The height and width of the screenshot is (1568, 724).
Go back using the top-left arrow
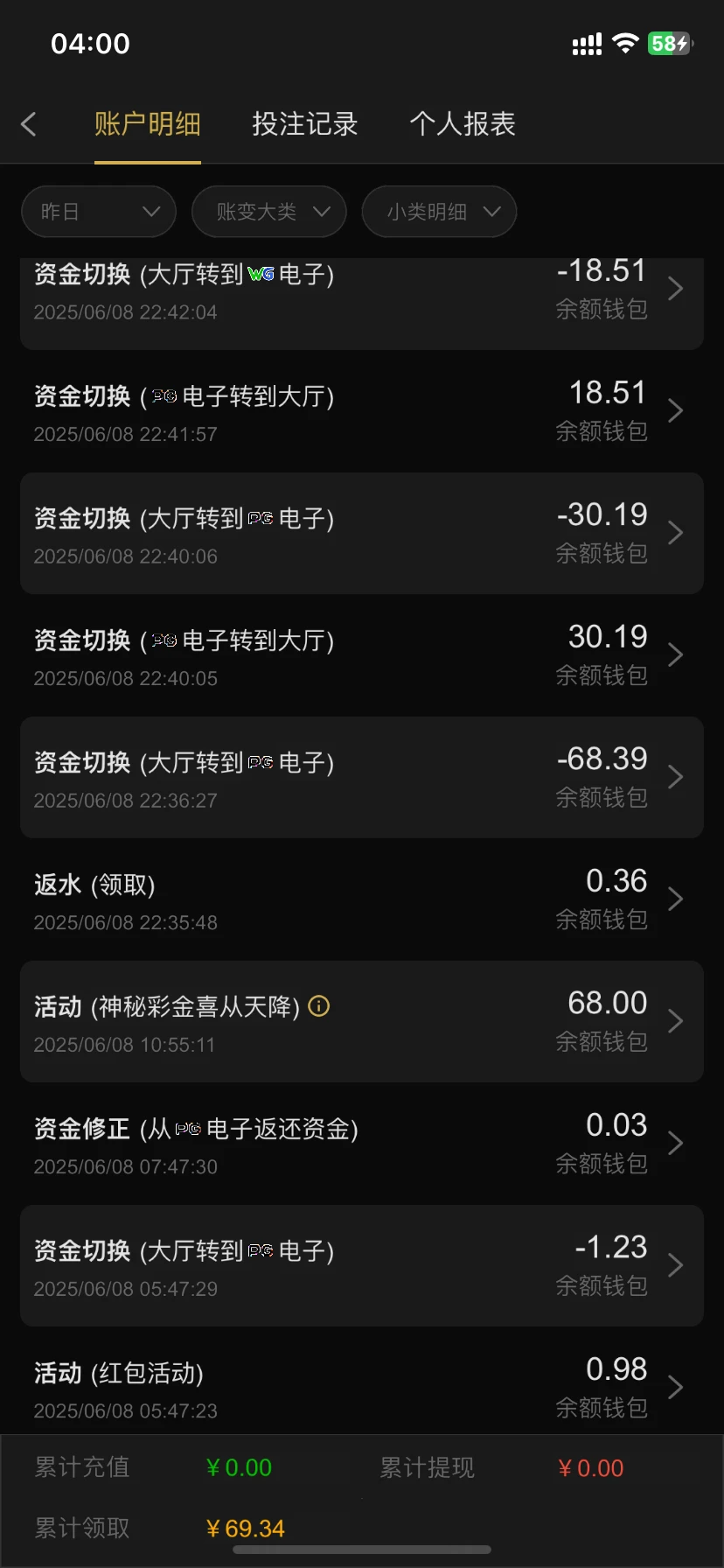pyautogui.click(x=29, y=124)
